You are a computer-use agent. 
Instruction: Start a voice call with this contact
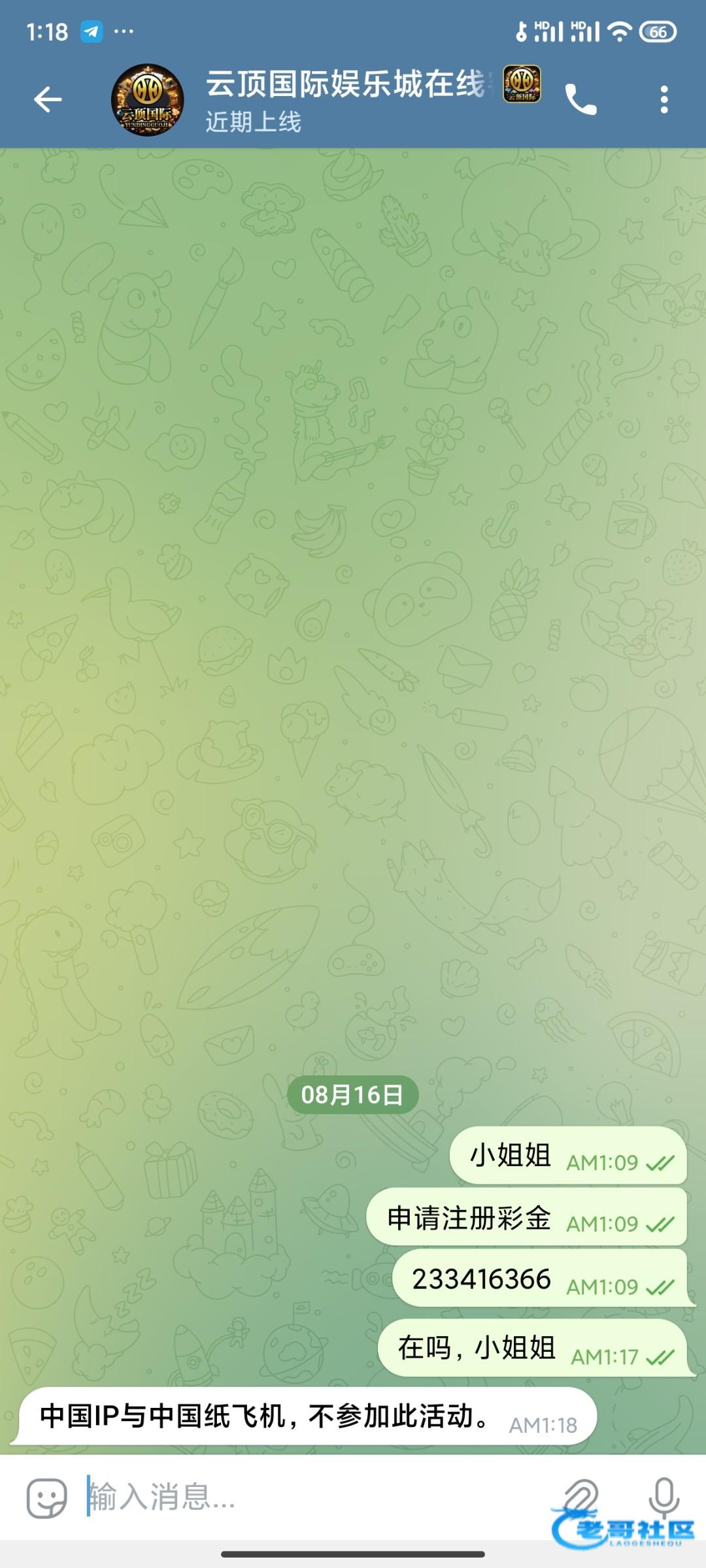(x=580, y=99)
